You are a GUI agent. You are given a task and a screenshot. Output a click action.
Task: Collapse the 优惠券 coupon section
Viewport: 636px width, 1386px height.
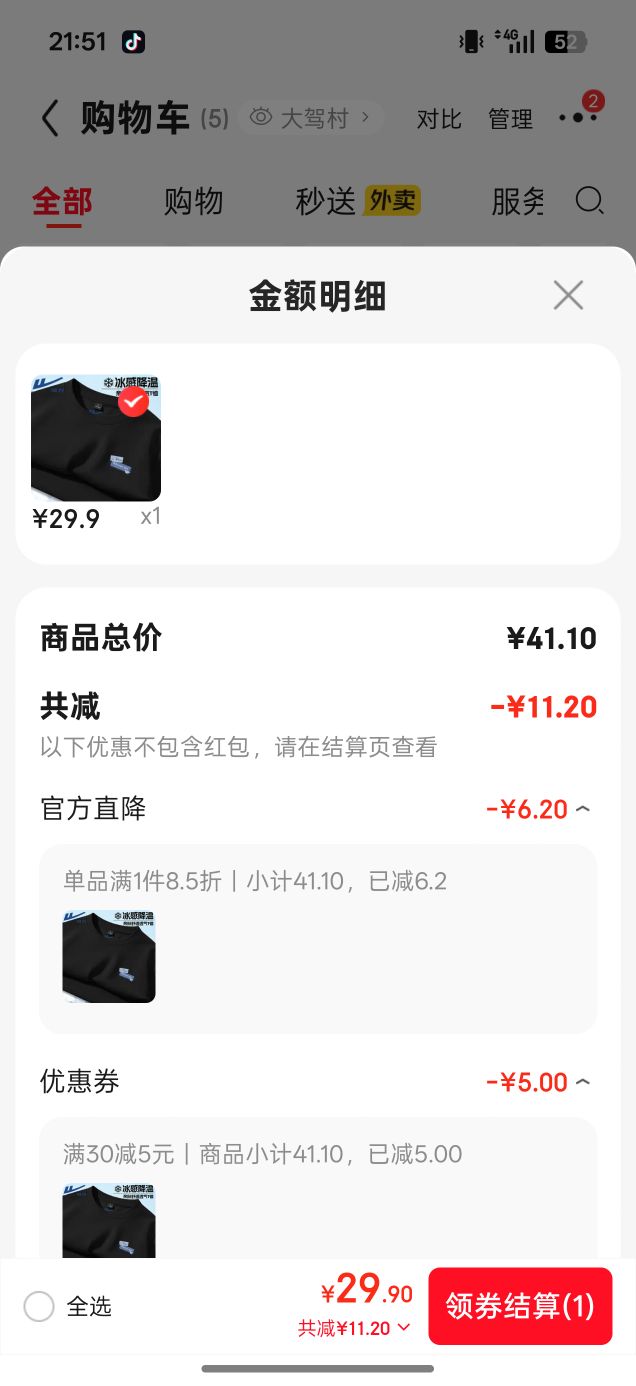point(539,1082)
